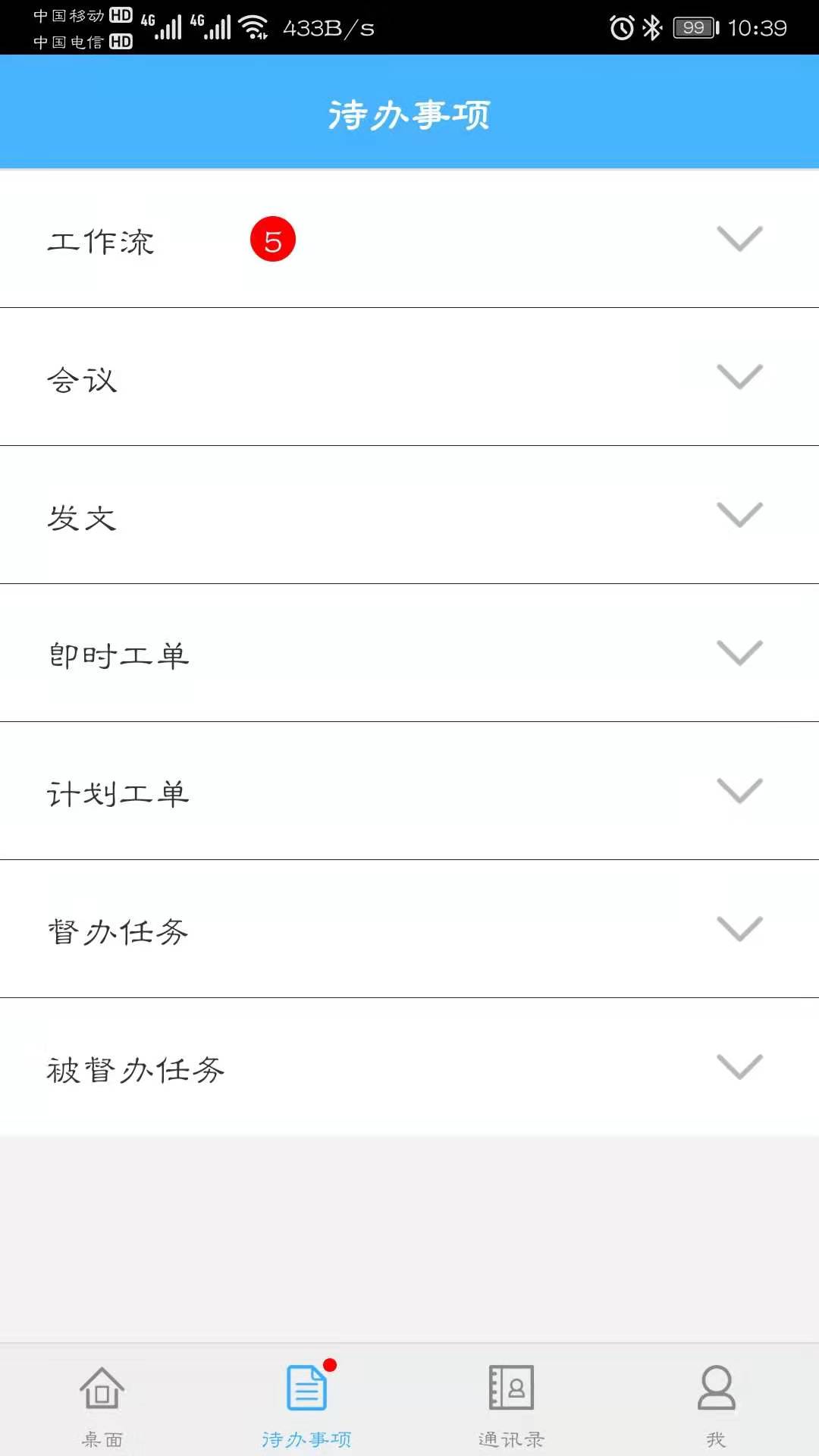Expand the 工作流 section

[739, 239]
